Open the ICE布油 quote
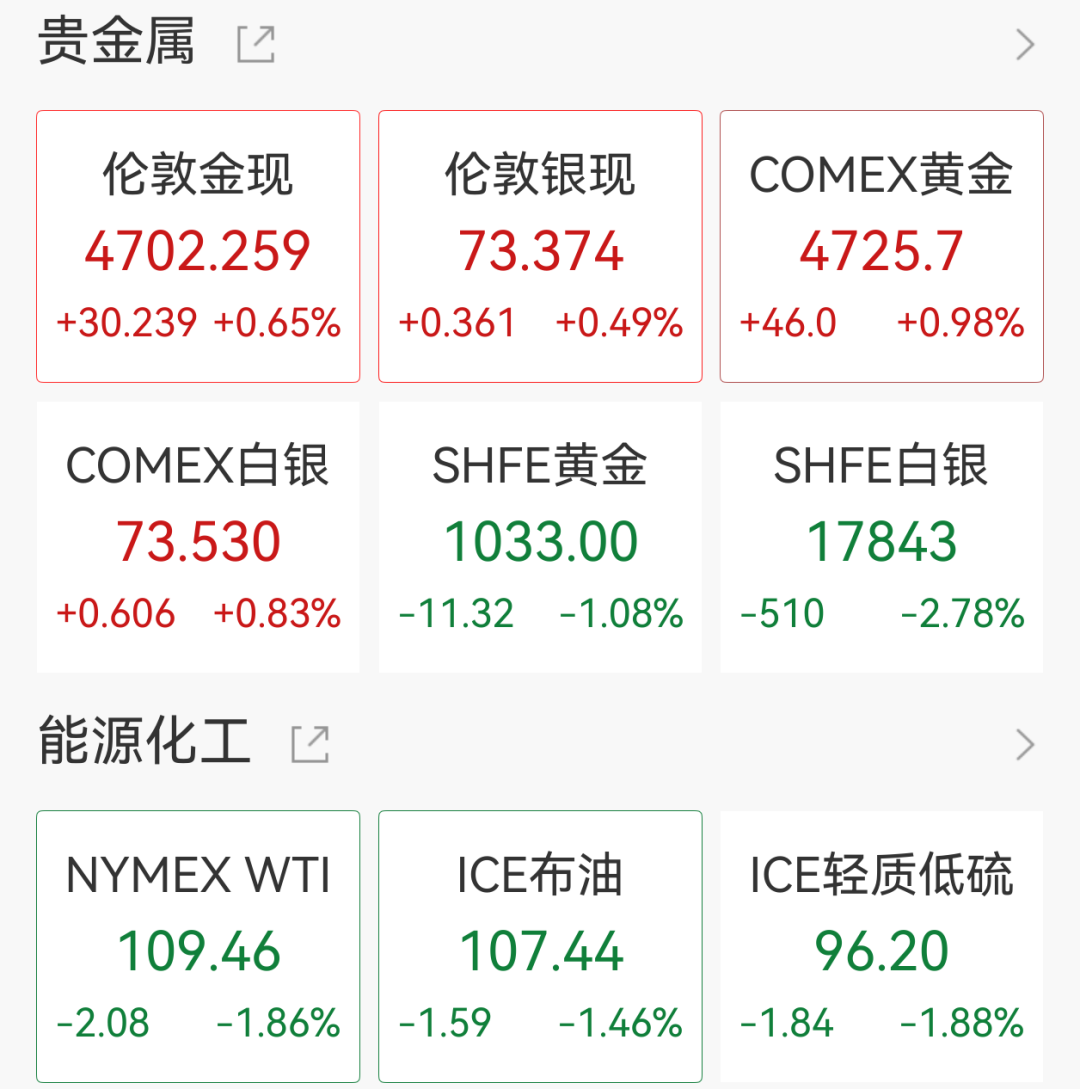This screenshot has width=1080, height=1089. (540, 946)
